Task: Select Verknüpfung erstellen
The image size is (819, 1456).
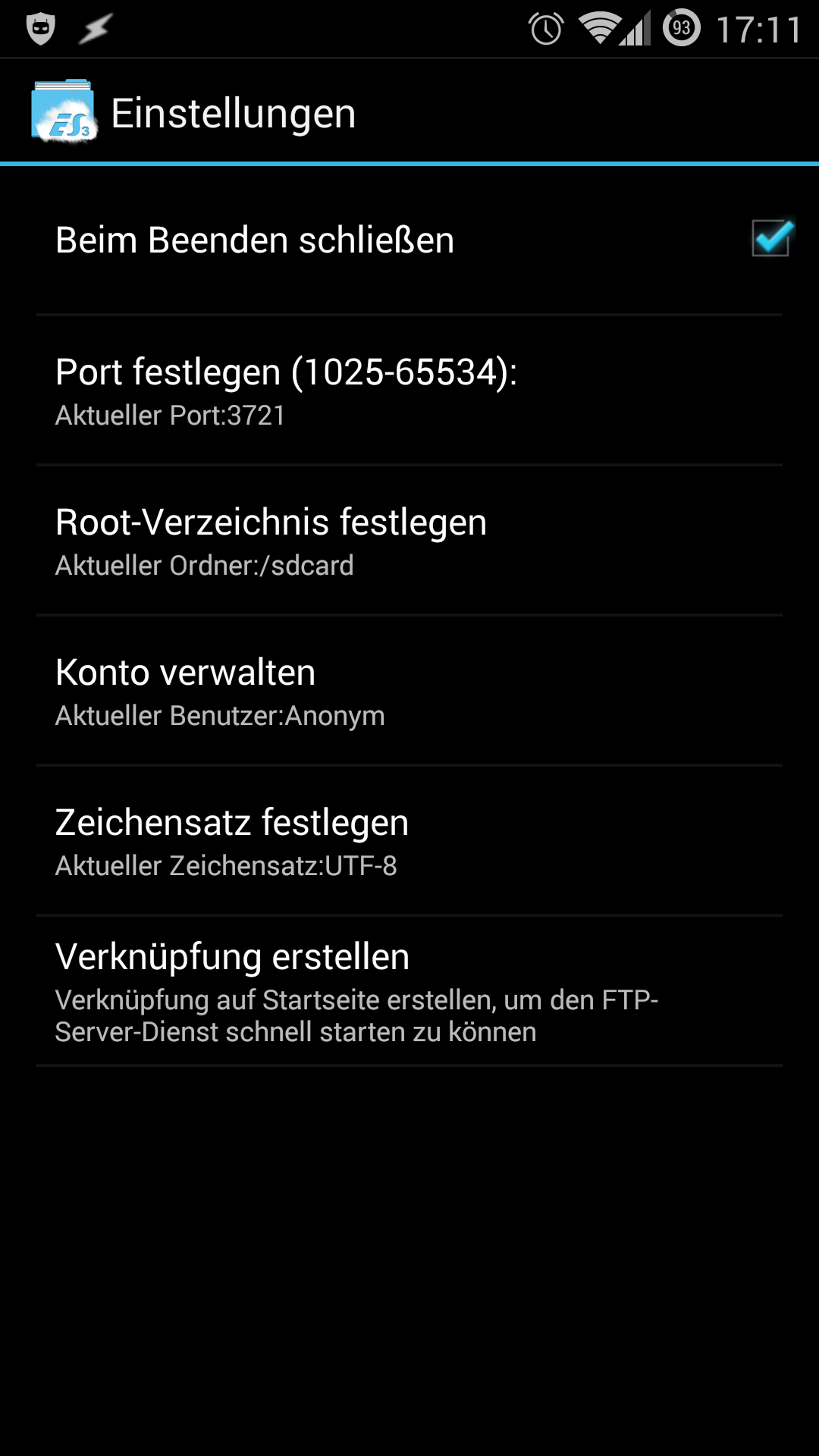Action: pos(409,991)
